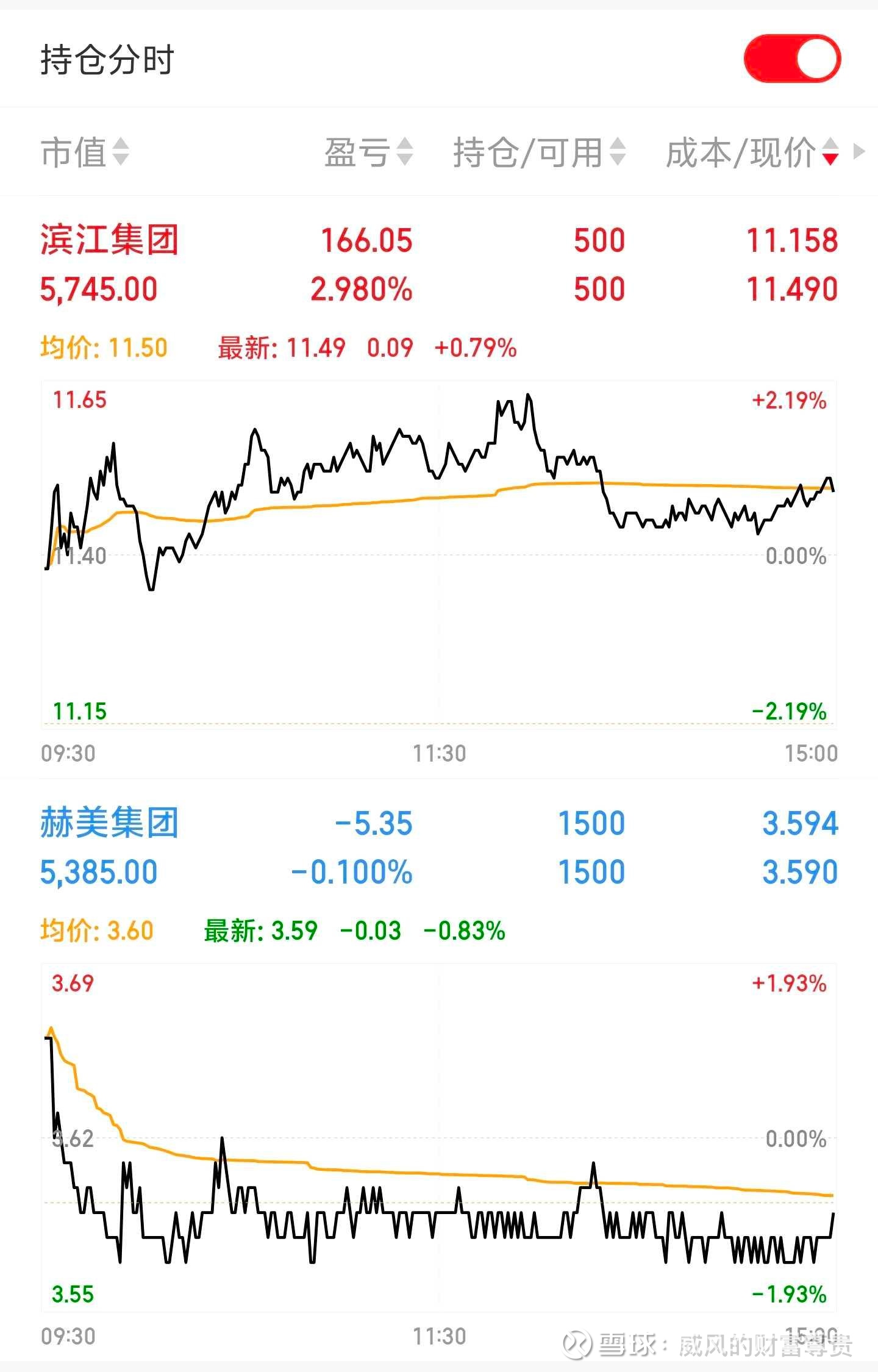Sort holdings by 持仓/可用
878x1372 pixels.
[539, 152]
